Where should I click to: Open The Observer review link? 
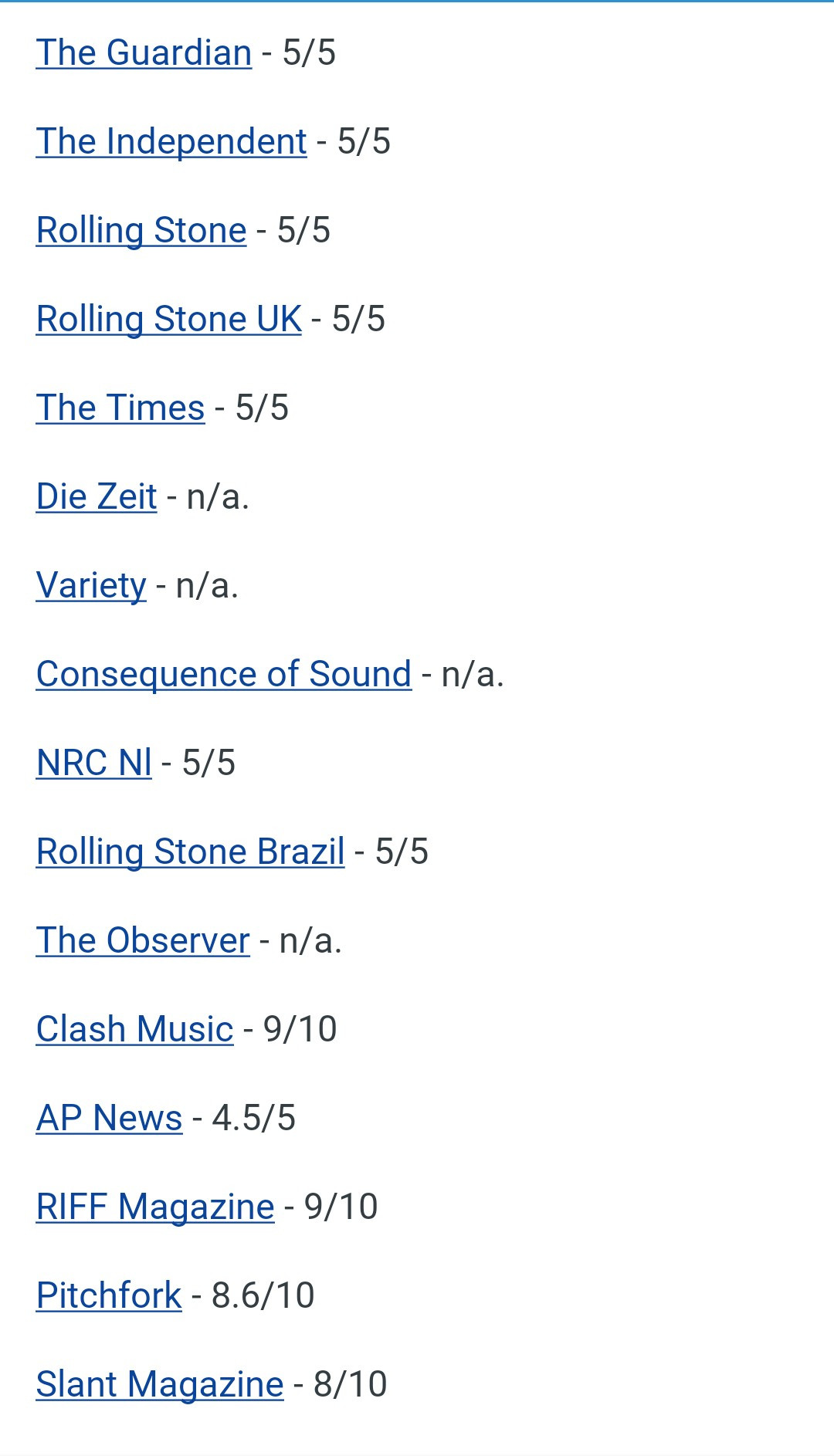click(x=143, y=941)
